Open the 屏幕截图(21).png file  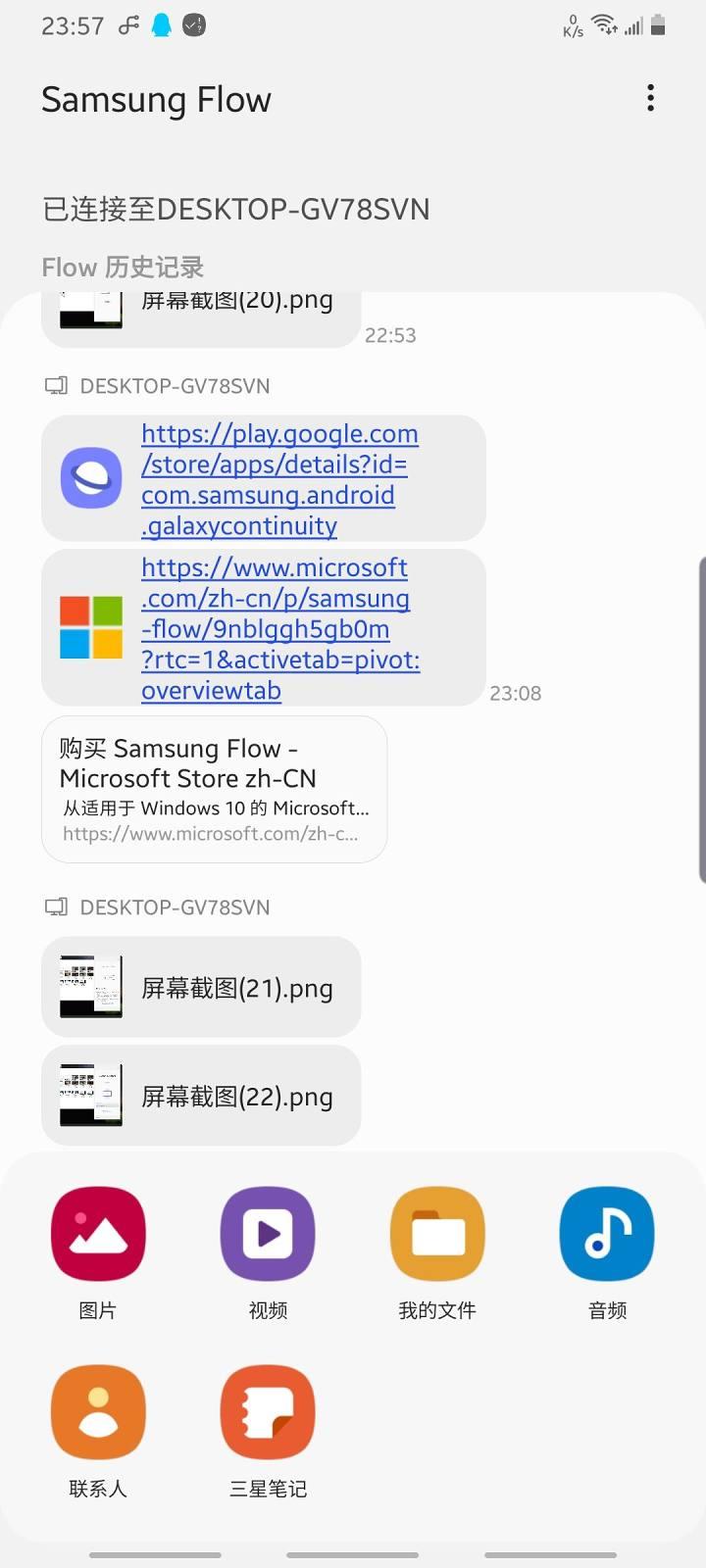point(200,987)
